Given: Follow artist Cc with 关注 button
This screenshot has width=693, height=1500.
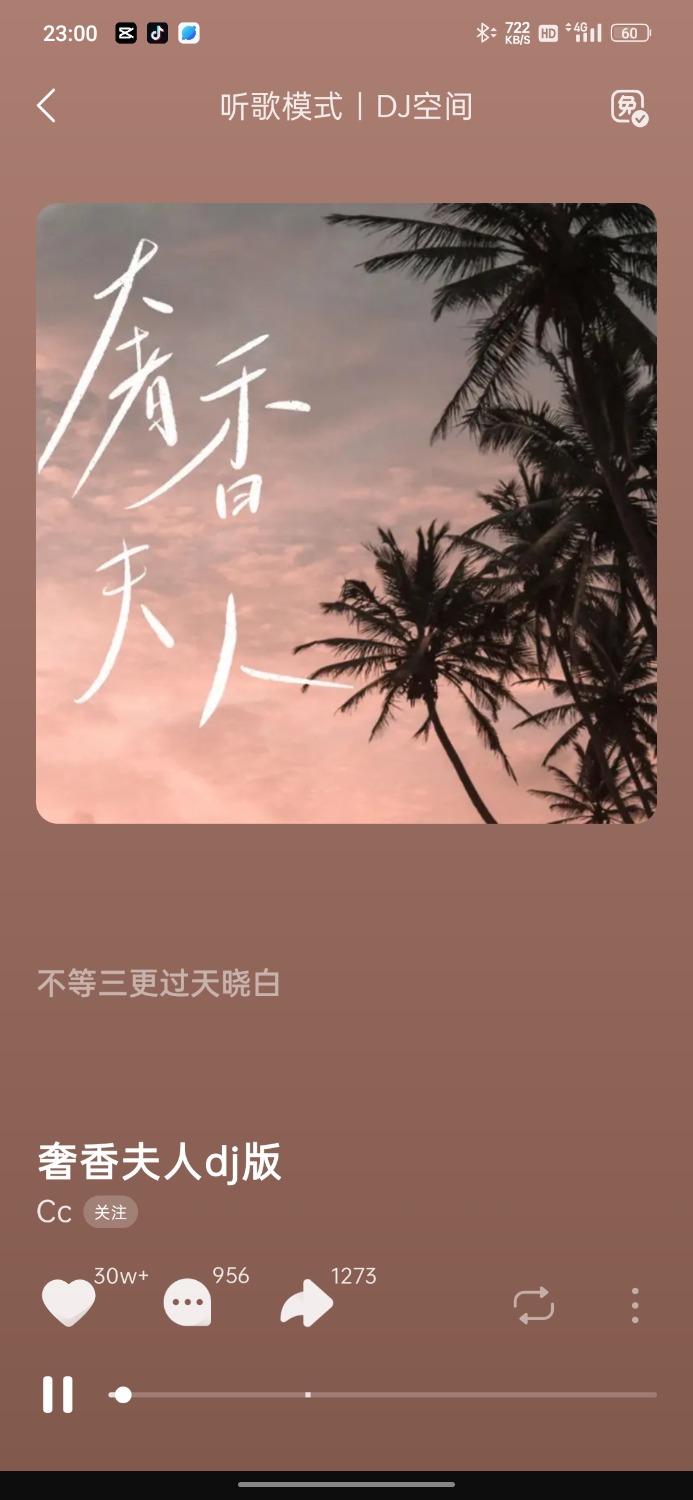Looking at the screenshot, I should click(x=110, y=1212).
